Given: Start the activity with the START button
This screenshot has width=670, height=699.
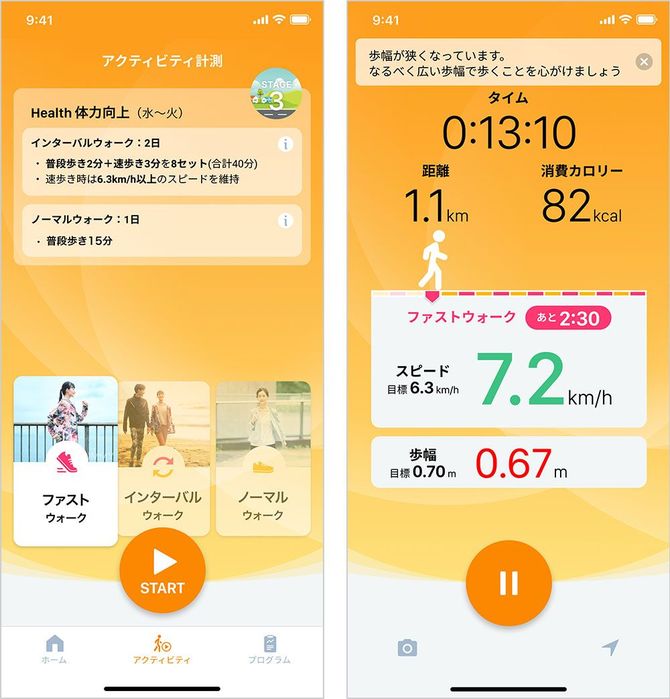Looking at the screenshot, I should click(x=162, y=571).
